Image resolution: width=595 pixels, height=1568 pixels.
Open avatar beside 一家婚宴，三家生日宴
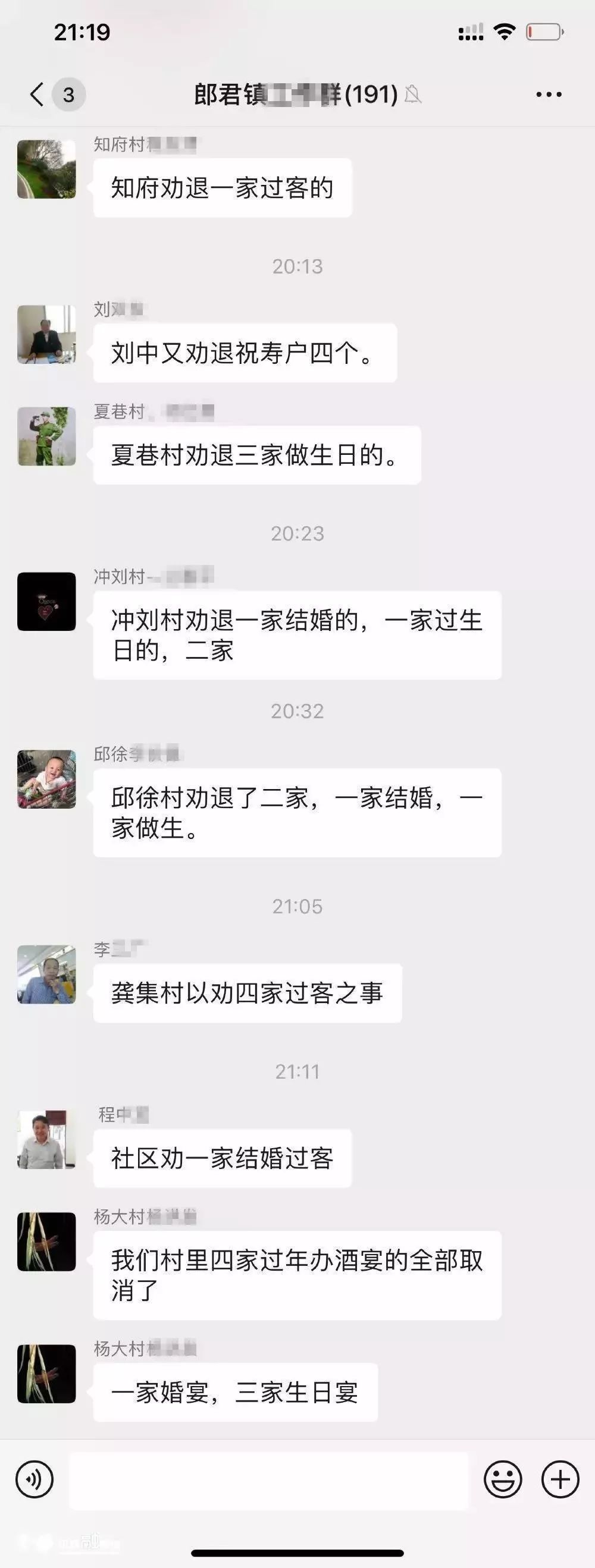(x=46, y=1374)
